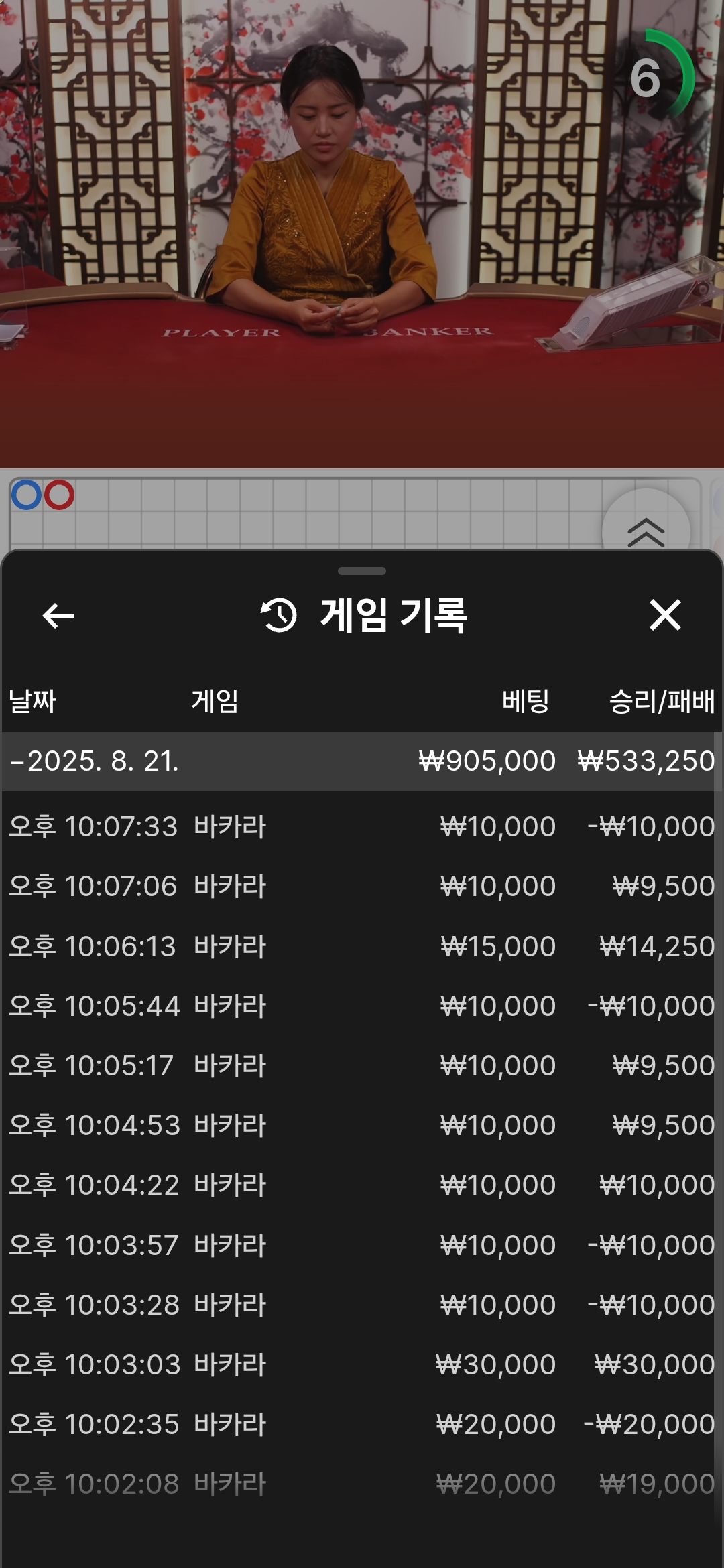724x1568 pixels.
Task: Open the 오후 10:05:44 바카라 record
Action: (x=362, y=1006)
